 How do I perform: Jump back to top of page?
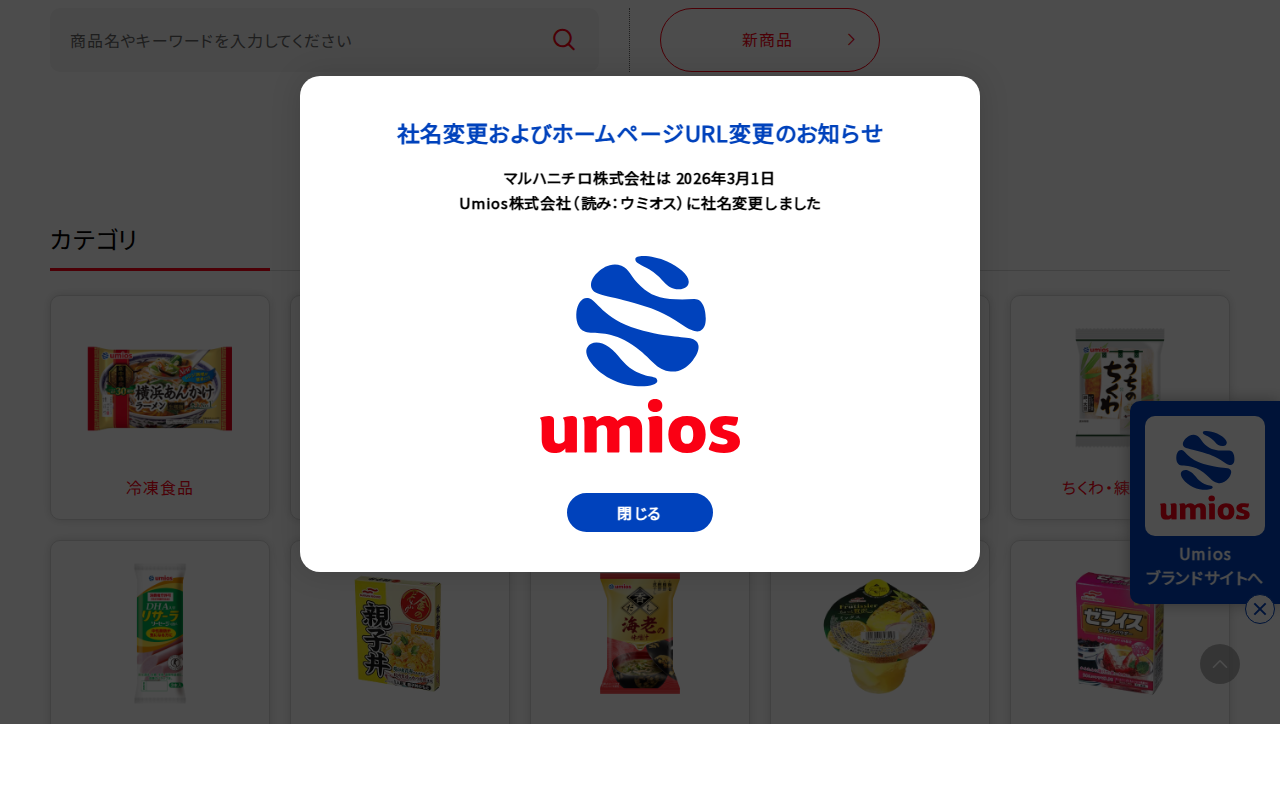coord(1220,664)
